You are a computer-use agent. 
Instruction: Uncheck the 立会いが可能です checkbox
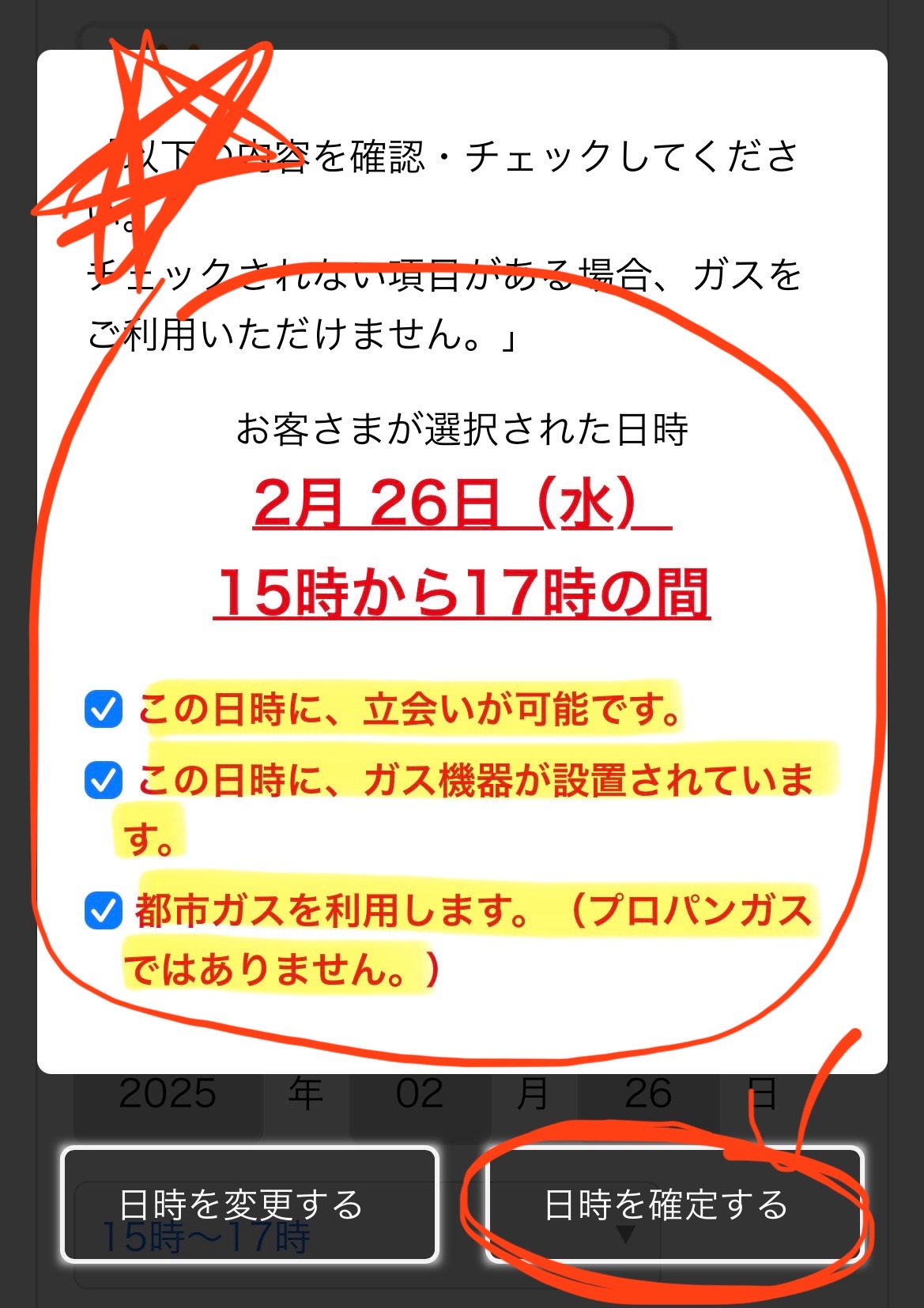(x=104, y=709)
